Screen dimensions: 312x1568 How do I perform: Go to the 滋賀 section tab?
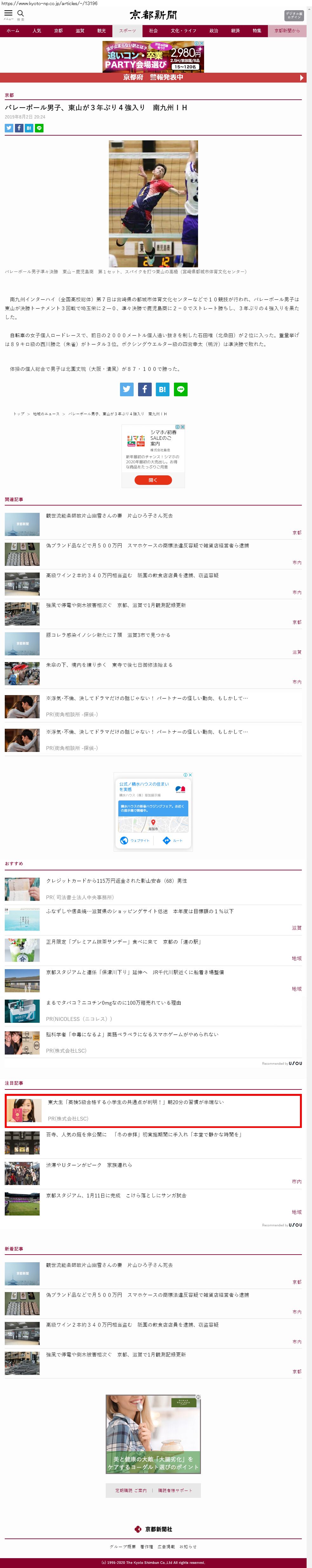pos(80,30)
